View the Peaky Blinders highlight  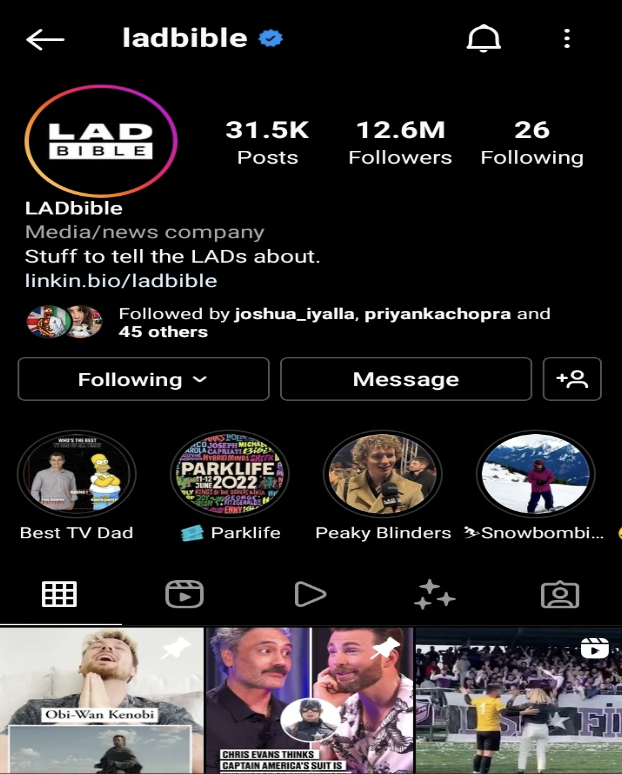382,475
